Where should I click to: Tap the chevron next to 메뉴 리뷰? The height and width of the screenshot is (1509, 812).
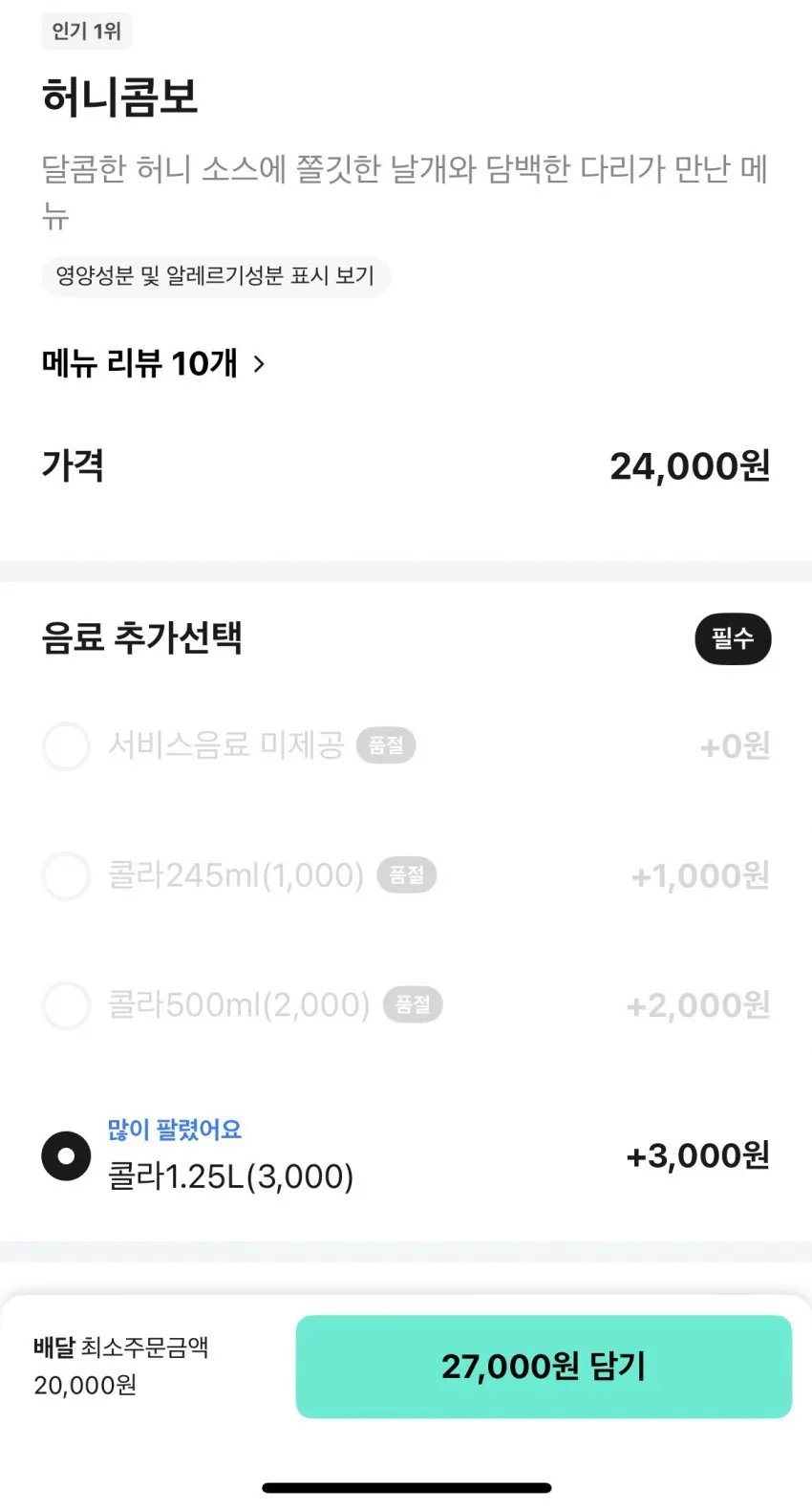pos(259,364)
